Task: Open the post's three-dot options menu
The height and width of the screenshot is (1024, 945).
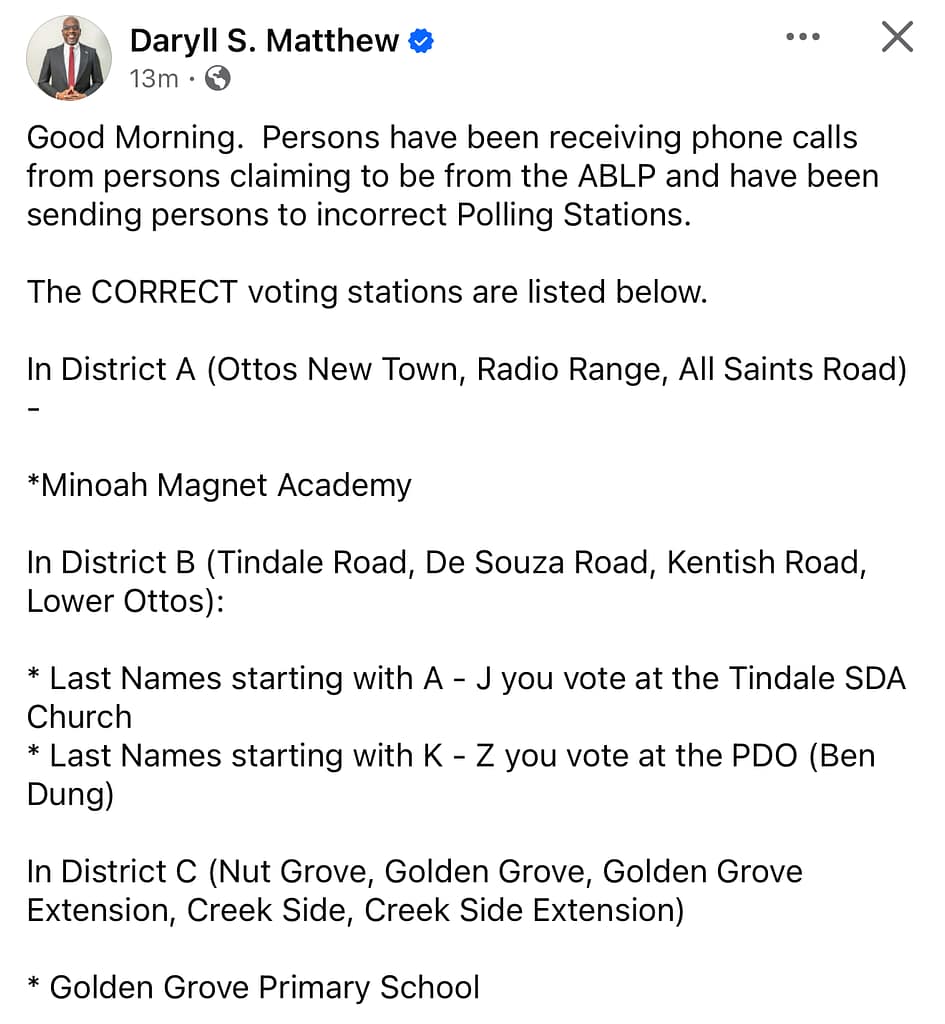Action: [x=802, y=37]
